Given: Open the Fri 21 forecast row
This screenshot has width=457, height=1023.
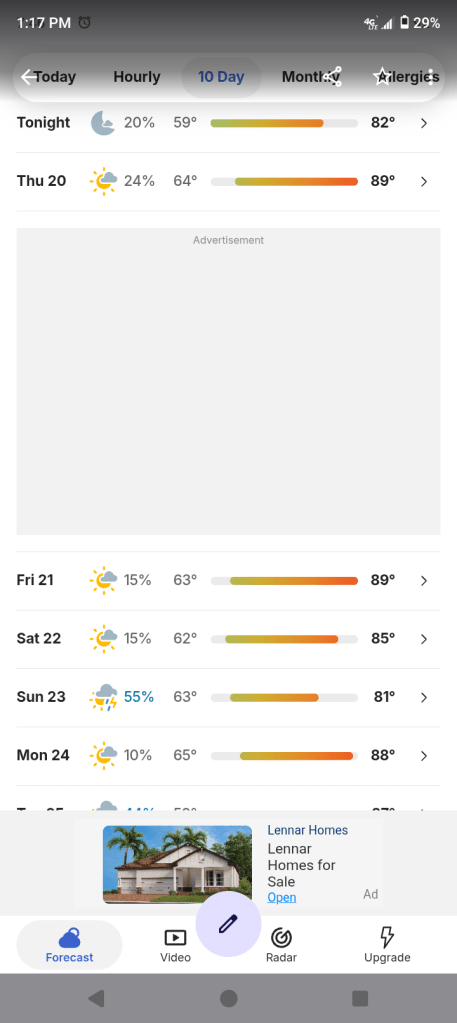Looking at the screenshot, I should pyautogui.click(x=228, y=581).
